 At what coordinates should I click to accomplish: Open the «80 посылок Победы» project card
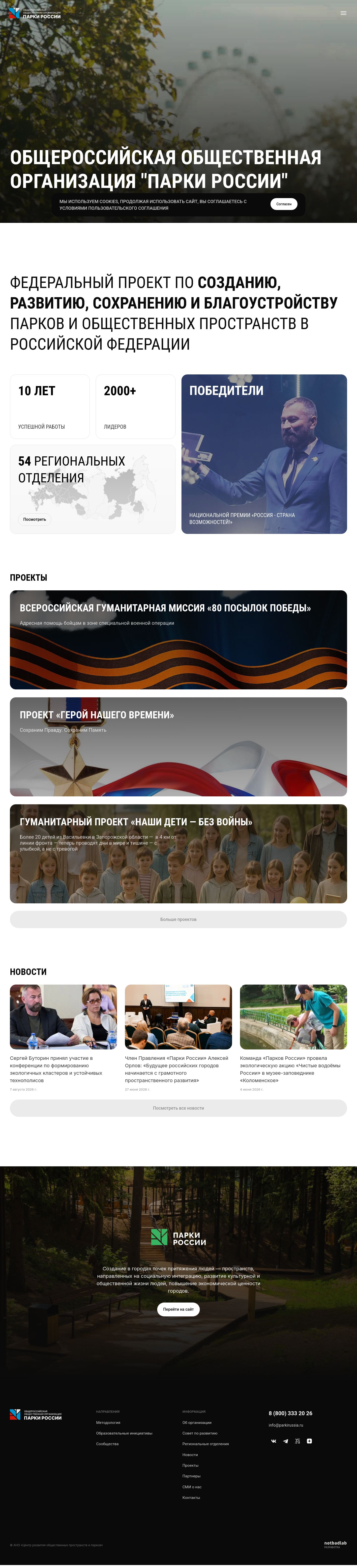(x=178, y=640)
